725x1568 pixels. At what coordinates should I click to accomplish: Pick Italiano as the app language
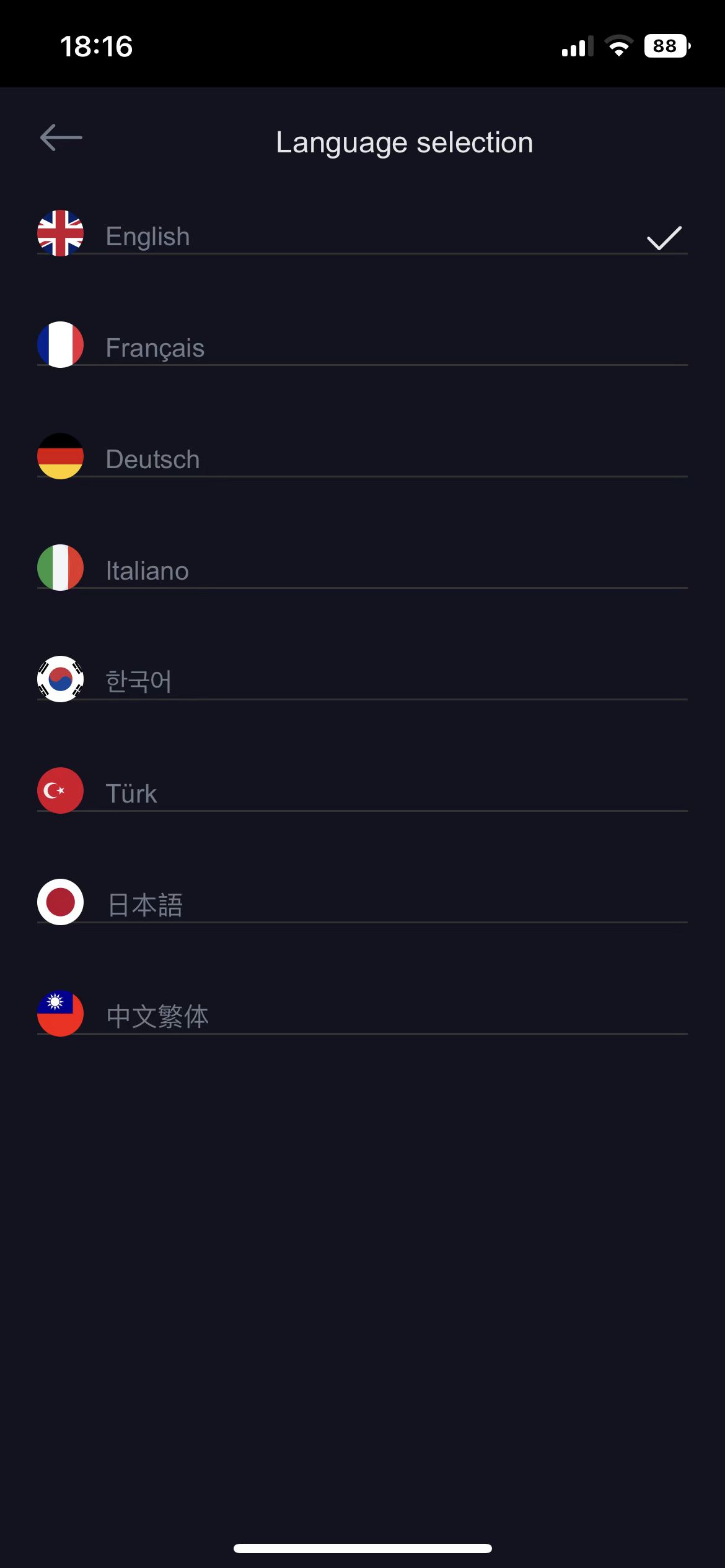(x=147, y=571)
